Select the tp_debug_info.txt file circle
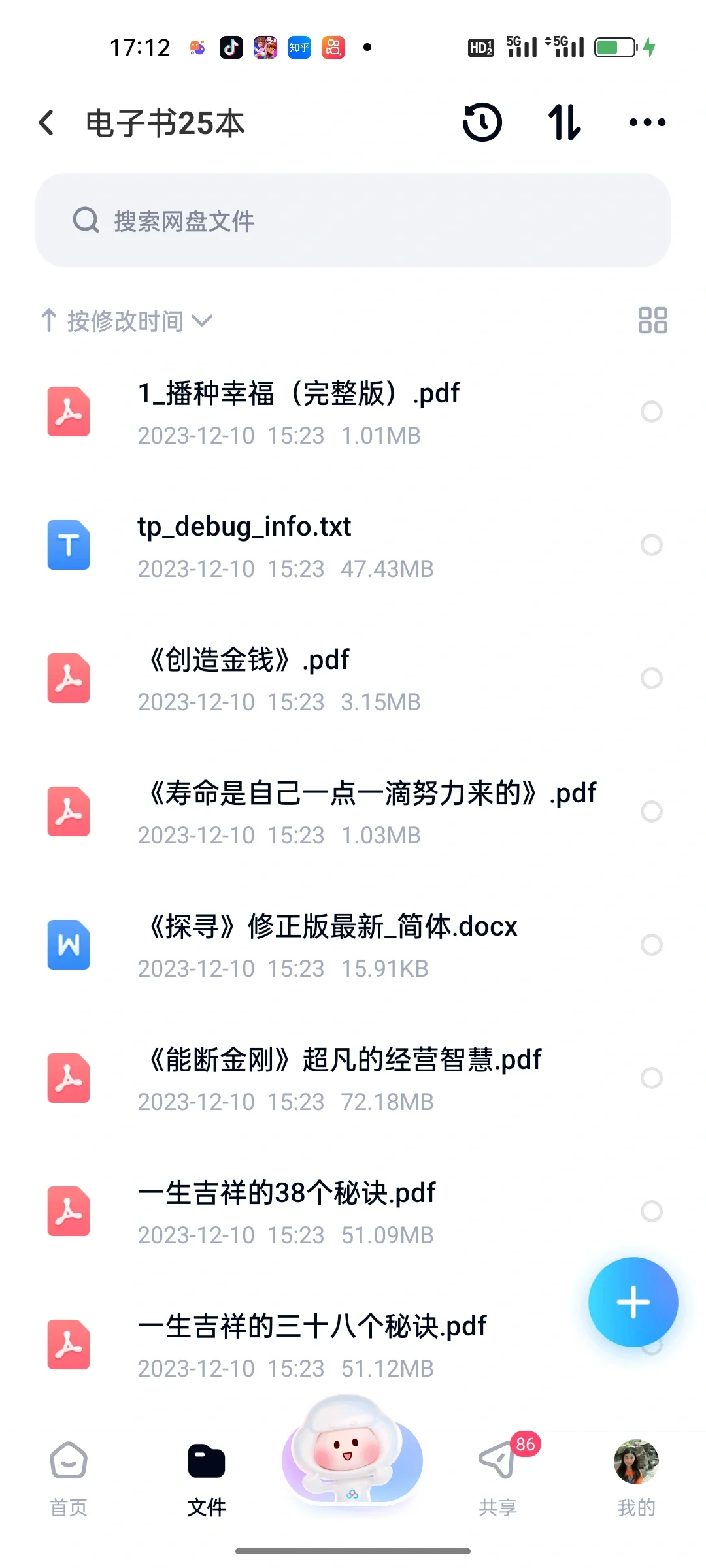Image resolution: width=706 pixels, height=1568 pixels. coord(651,545)
